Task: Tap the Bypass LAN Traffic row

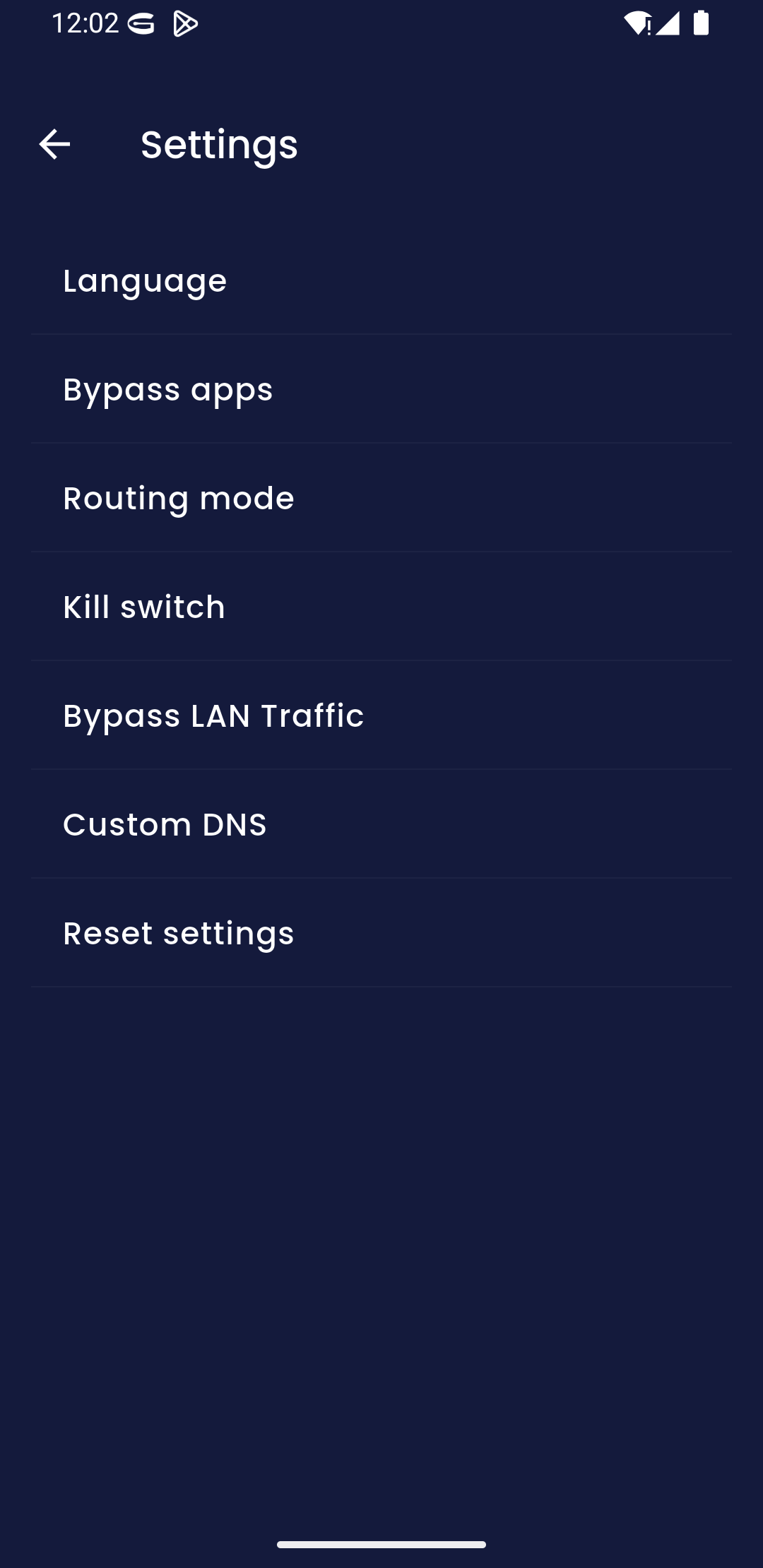Action: pos(213,716)
